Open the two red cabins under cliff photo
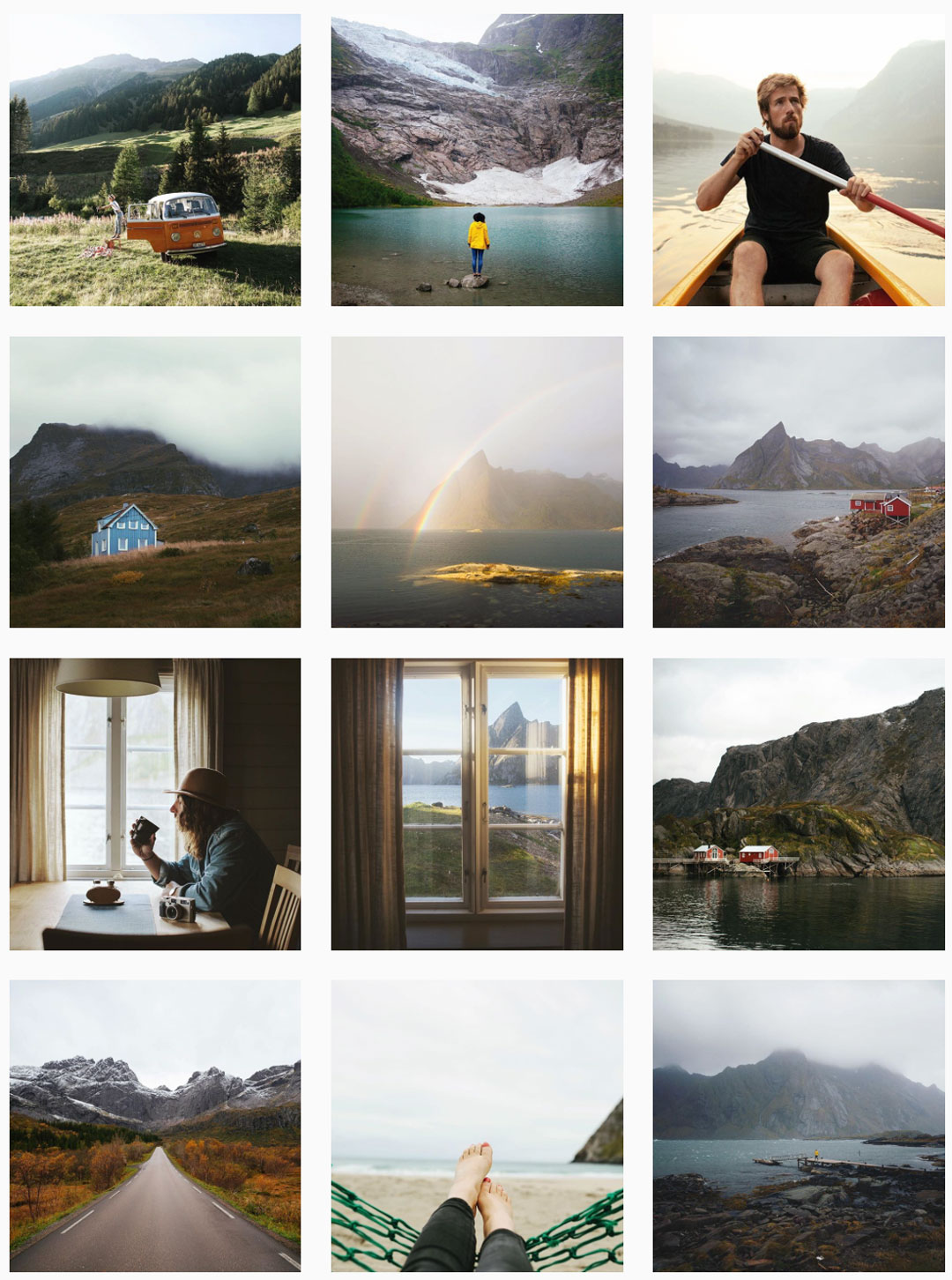This screenshot has height=1280, width=952. click(799, 804)
